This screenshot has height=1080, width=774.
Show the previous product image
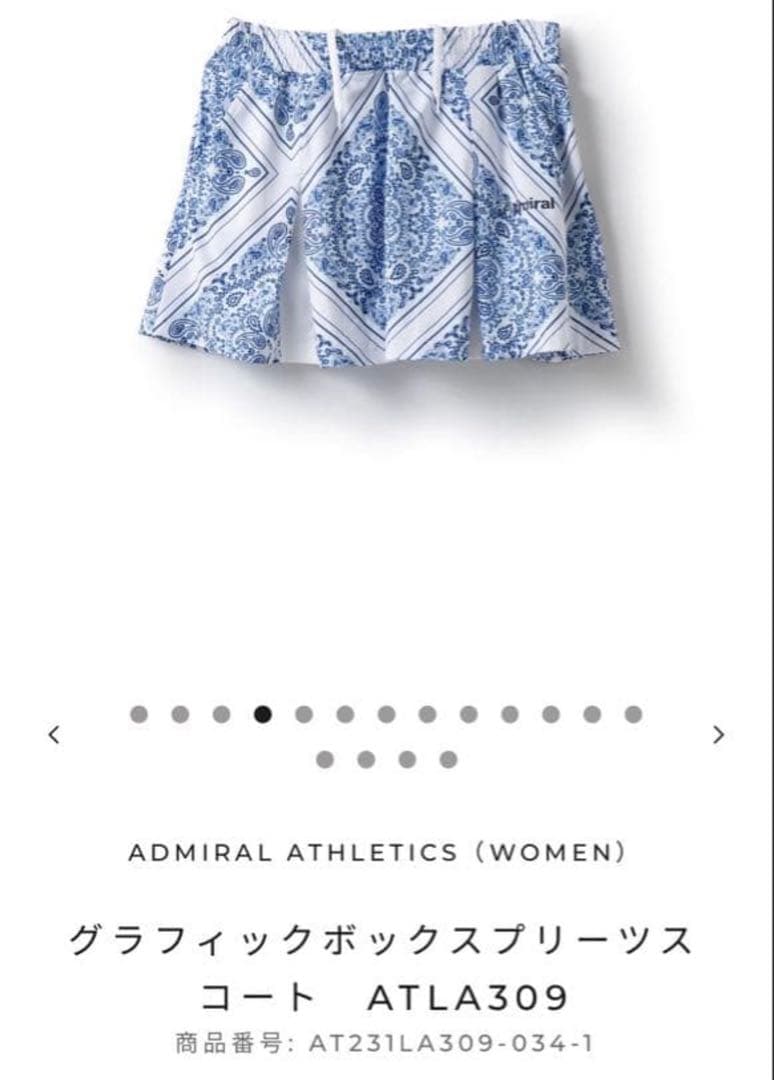click(x=54, y=735)
